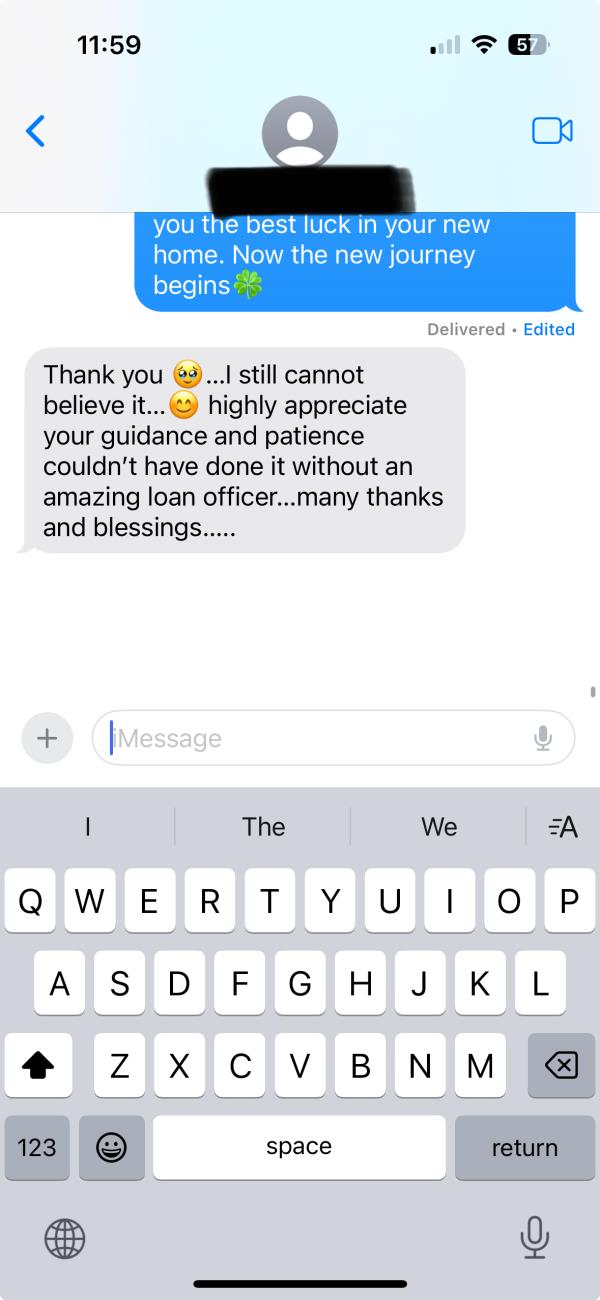Switch keyboard language with the globe

65,1240
